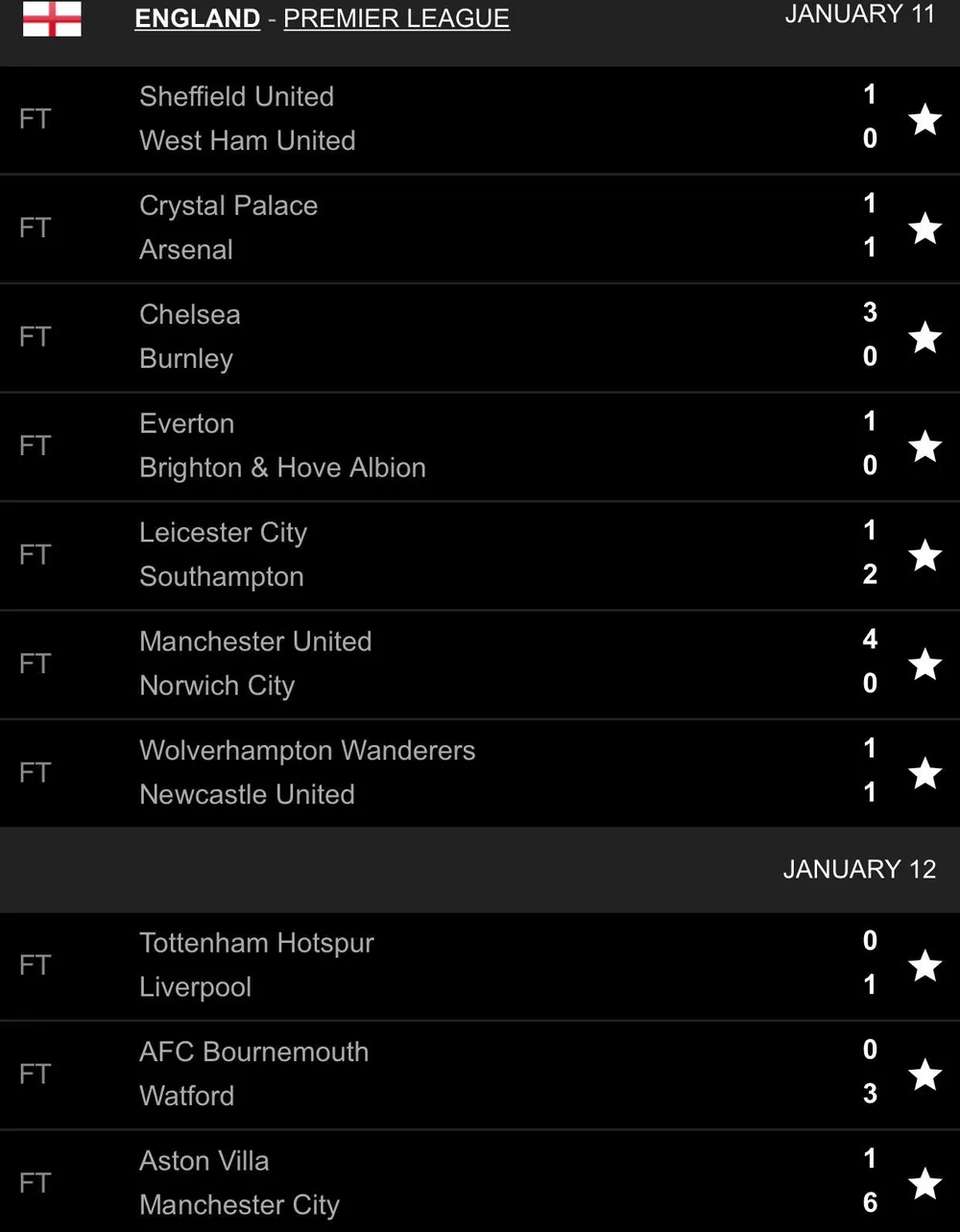Favorite the Sheffield United vs West Ham match

[924, 120]
